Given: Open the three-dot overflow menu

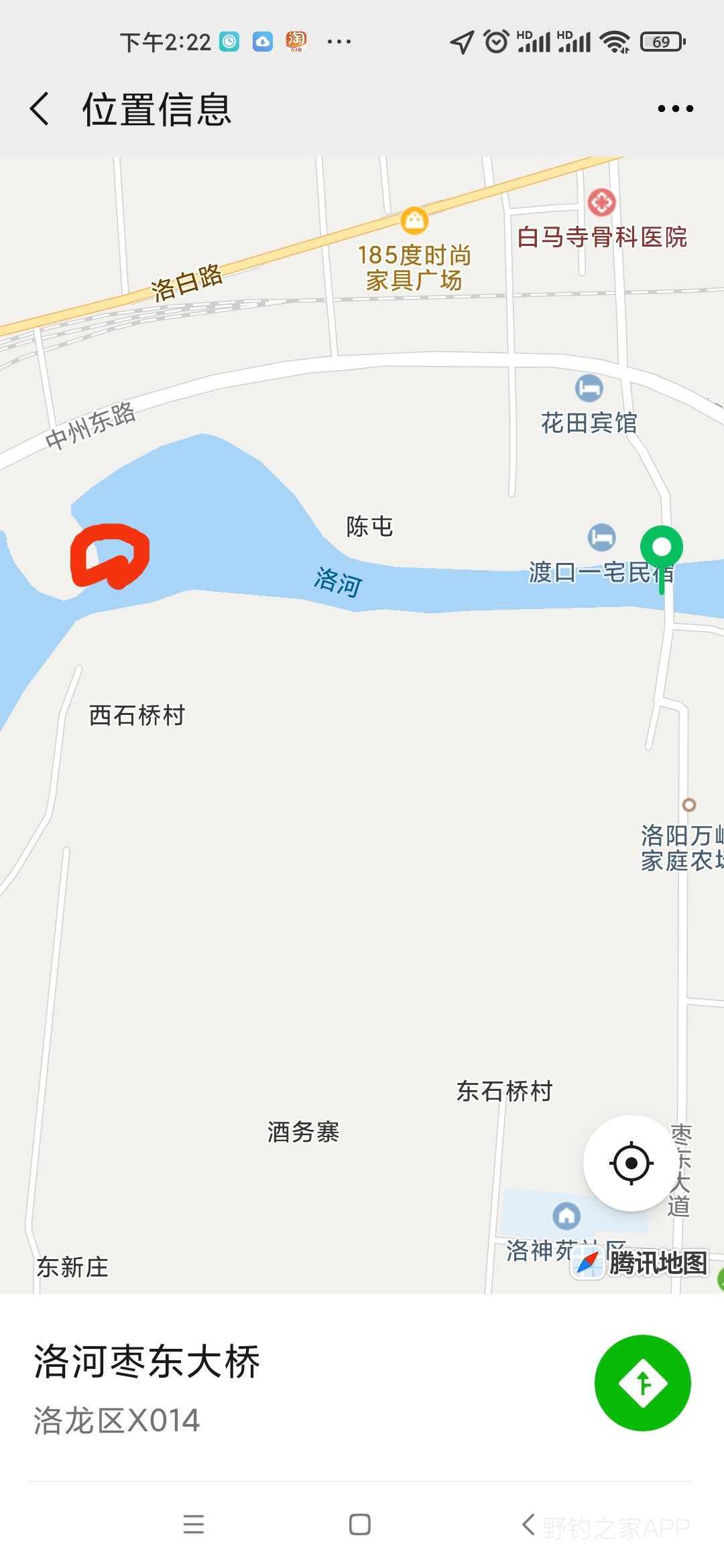Looking at the screenshot, I should (x=675, y=109).
